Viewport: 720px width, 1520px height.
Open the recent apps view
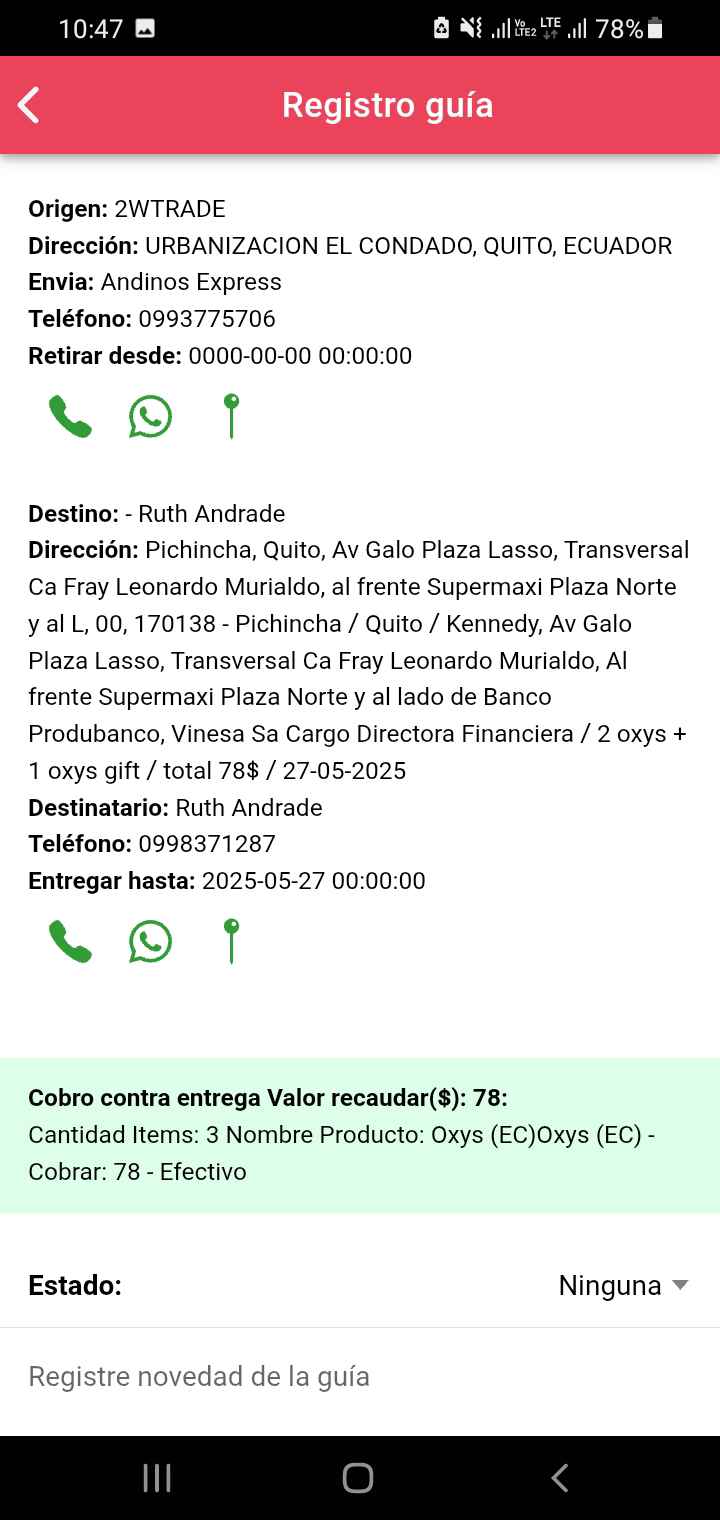tap(157, 1478)
